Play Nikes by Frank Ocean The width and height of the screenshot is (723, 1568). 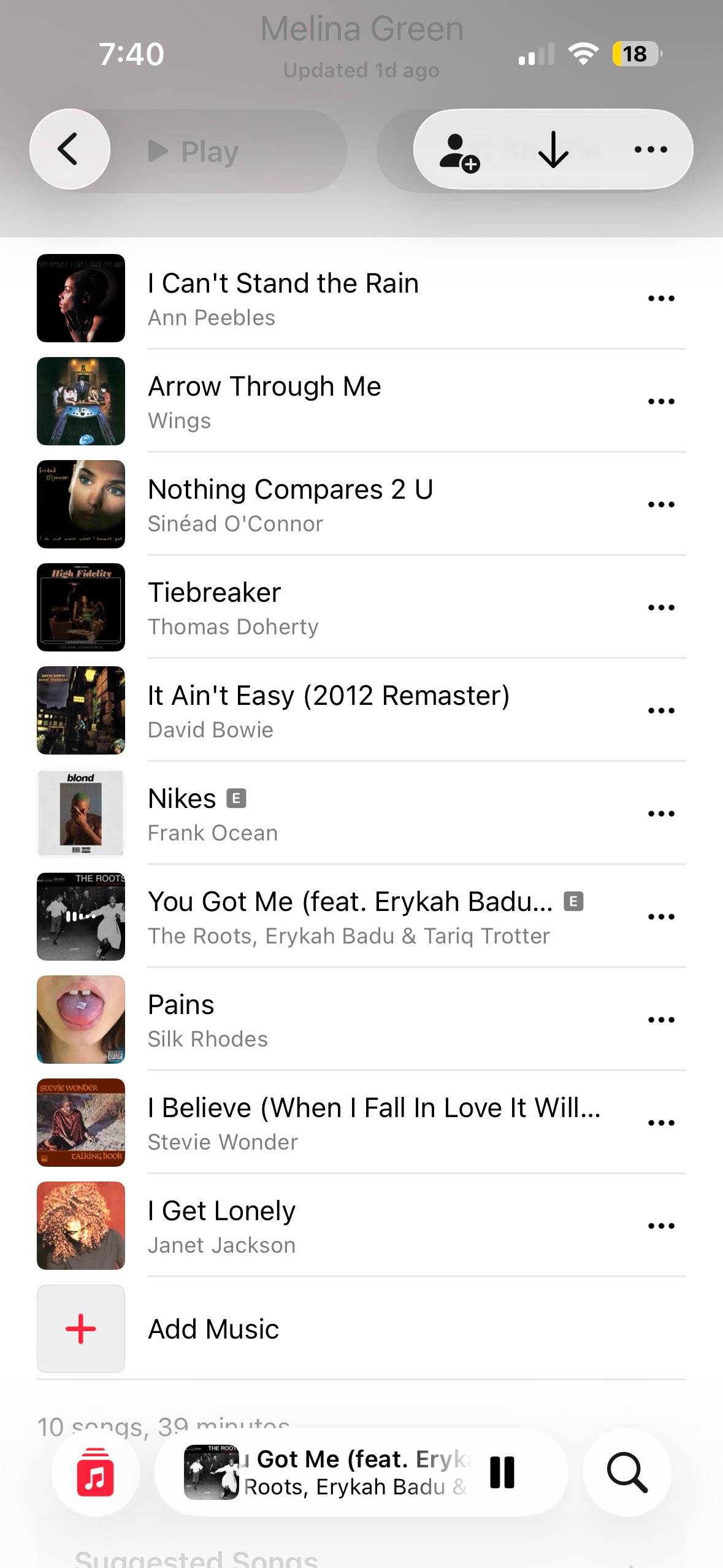tap(361, 813)
